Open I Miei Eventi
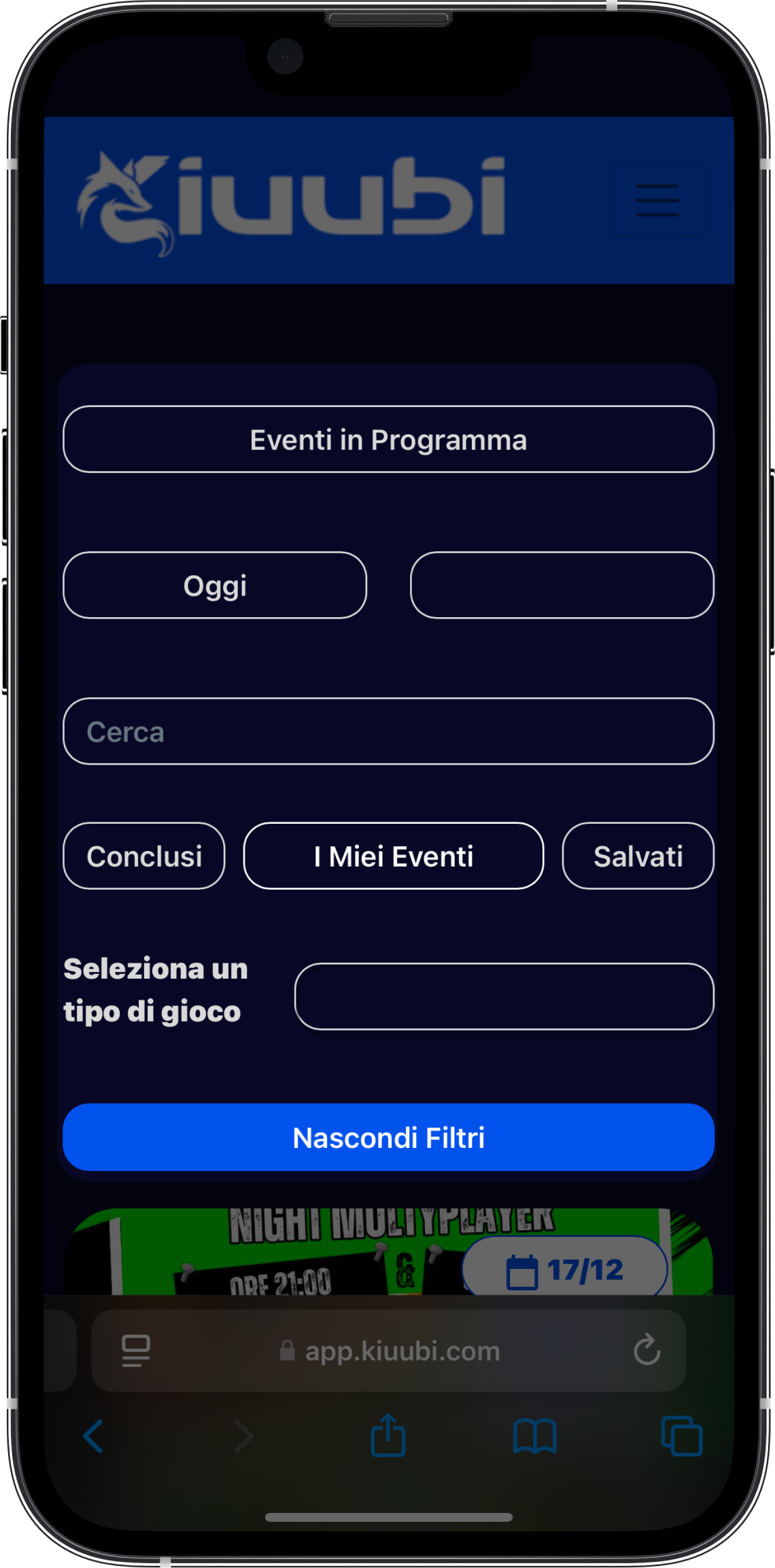The height and width of the screenshot is (1568, 775). tap(394, 856)
